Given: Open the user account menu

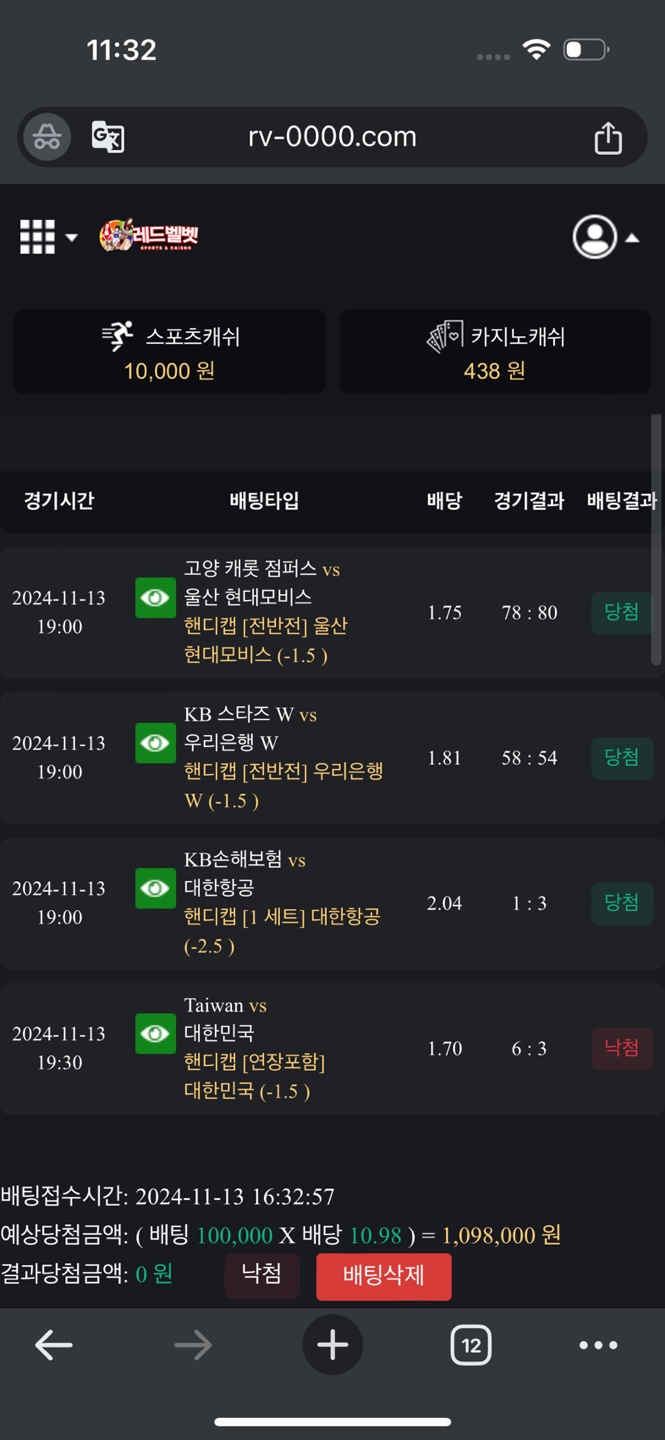Looking at the screenshot, I should click(604, 237).
